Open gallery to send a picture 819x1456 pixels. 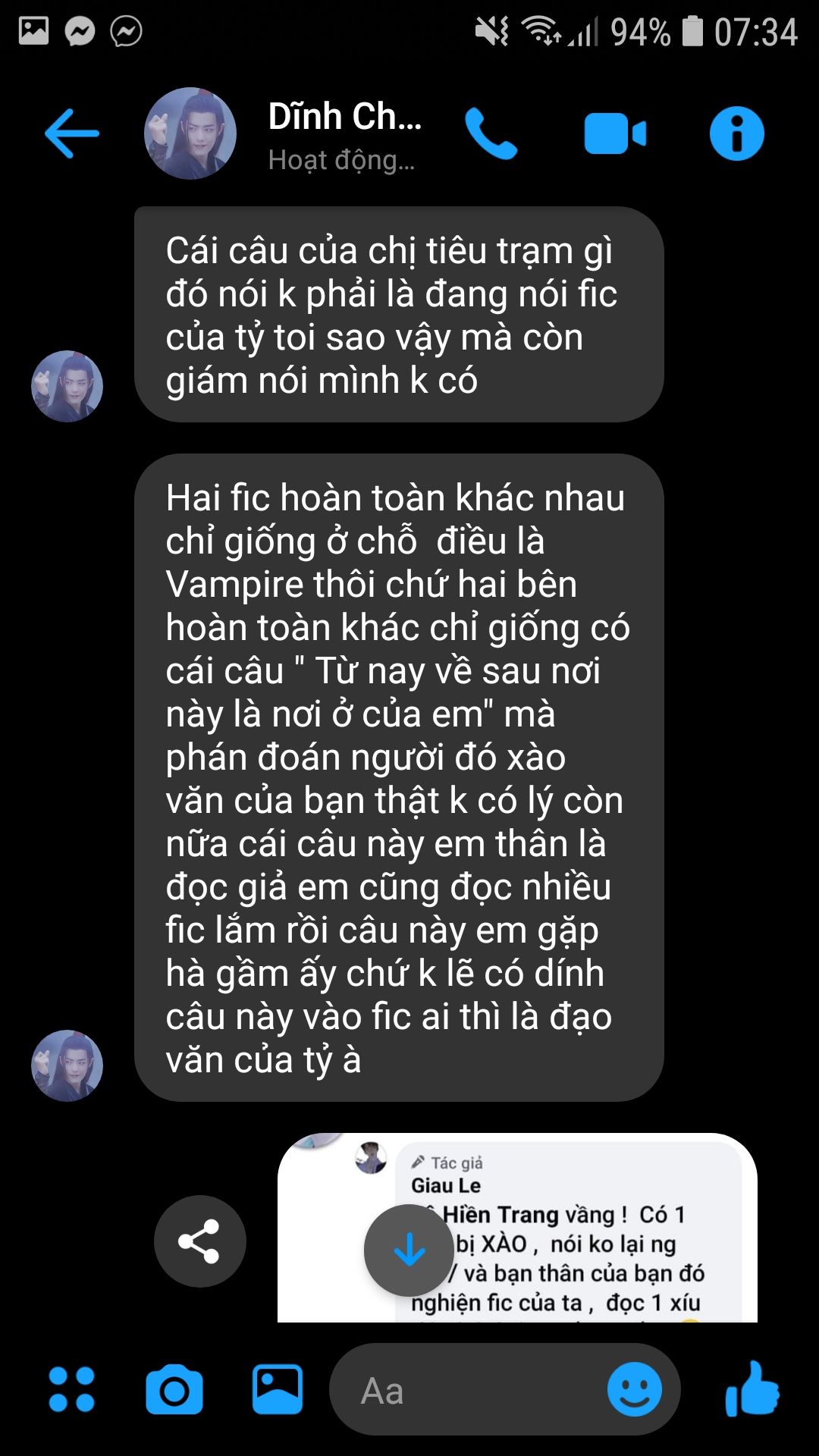tap(277, 1389)
